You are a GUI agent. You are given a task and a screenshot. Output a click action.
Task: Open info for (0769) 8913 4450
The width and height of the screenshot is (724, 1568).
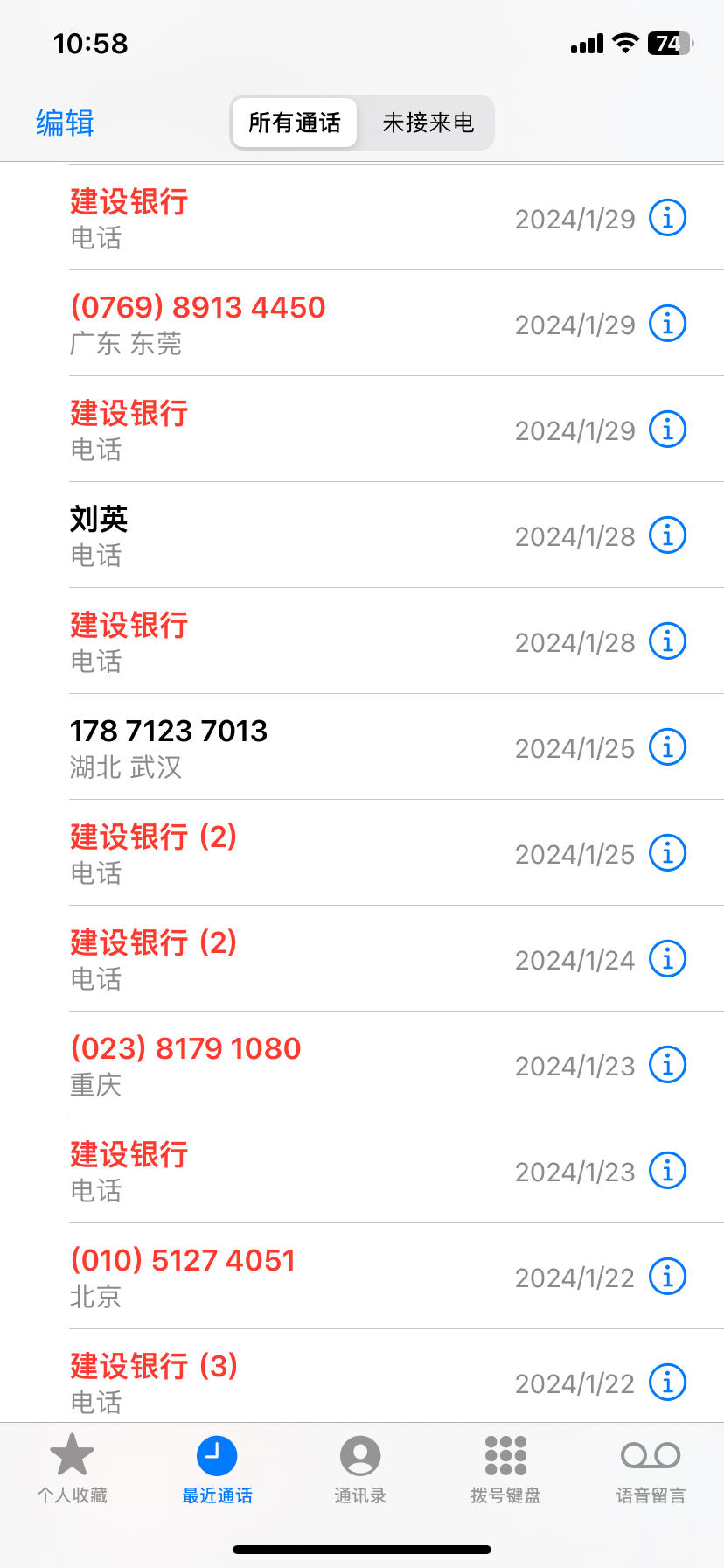[667, 324]
